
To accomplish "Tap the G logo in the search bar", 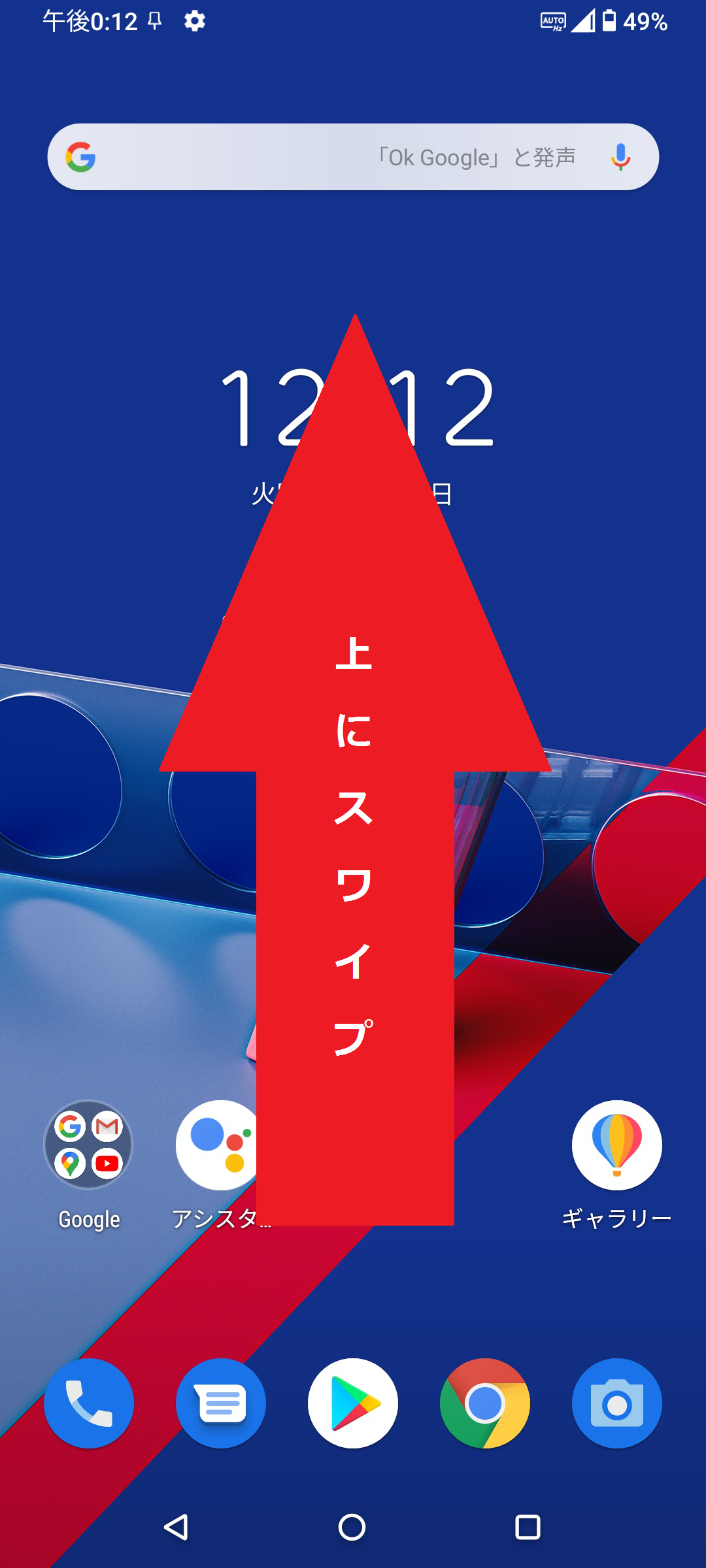I will point(80,157).
